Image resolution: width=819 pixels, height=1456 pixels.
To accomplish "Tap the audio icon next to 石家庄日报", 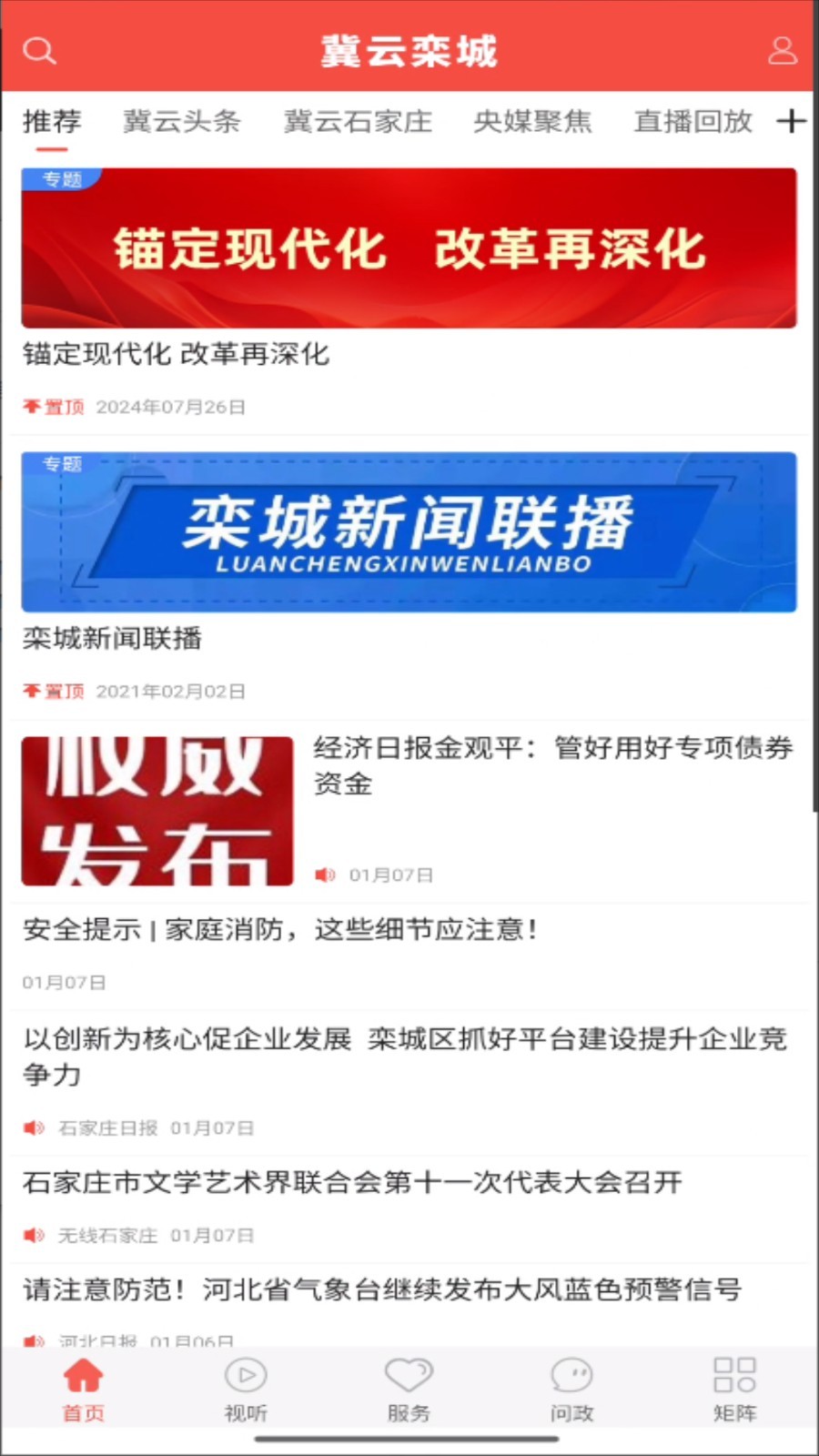I will coord(34,1127).
